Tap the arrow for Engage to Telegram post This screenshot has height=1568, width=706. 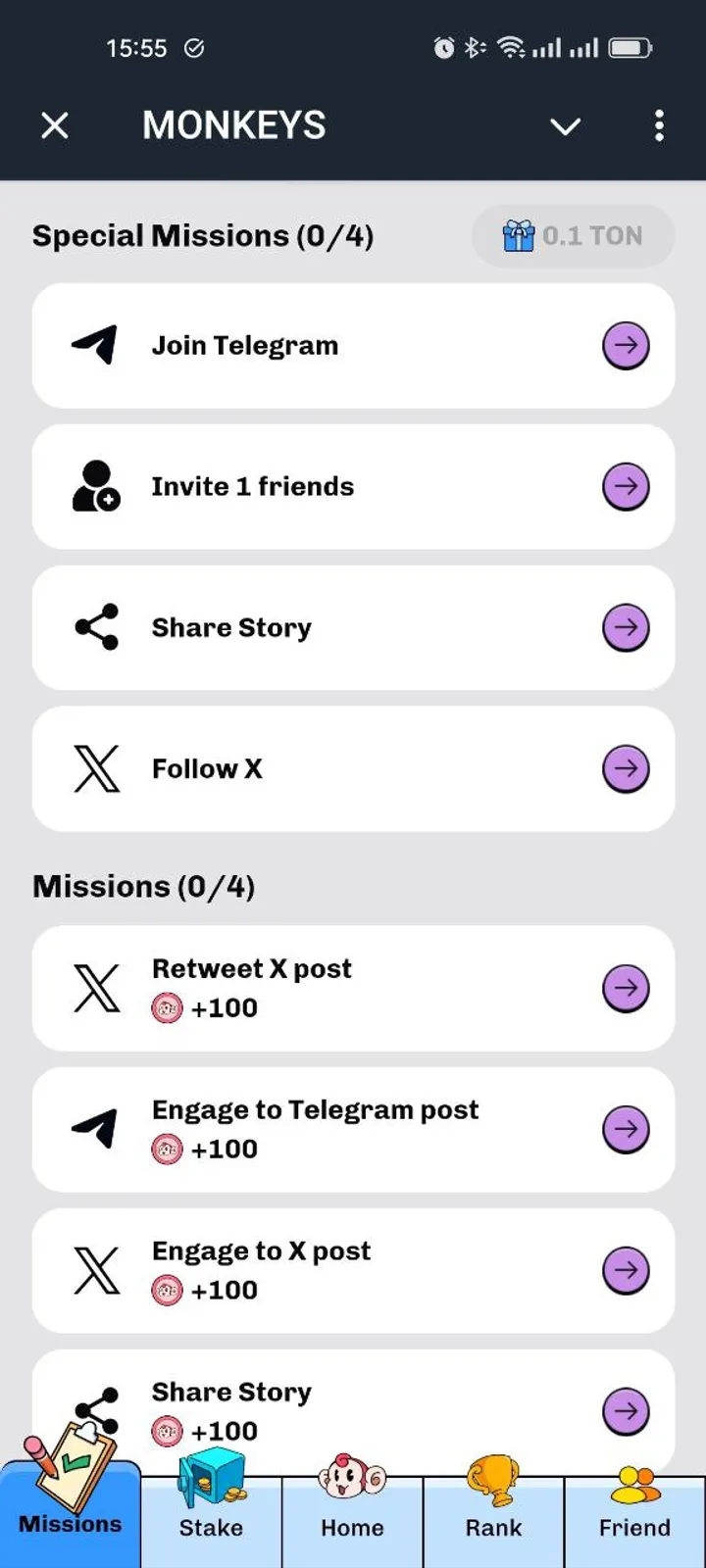click(626, 1128)
